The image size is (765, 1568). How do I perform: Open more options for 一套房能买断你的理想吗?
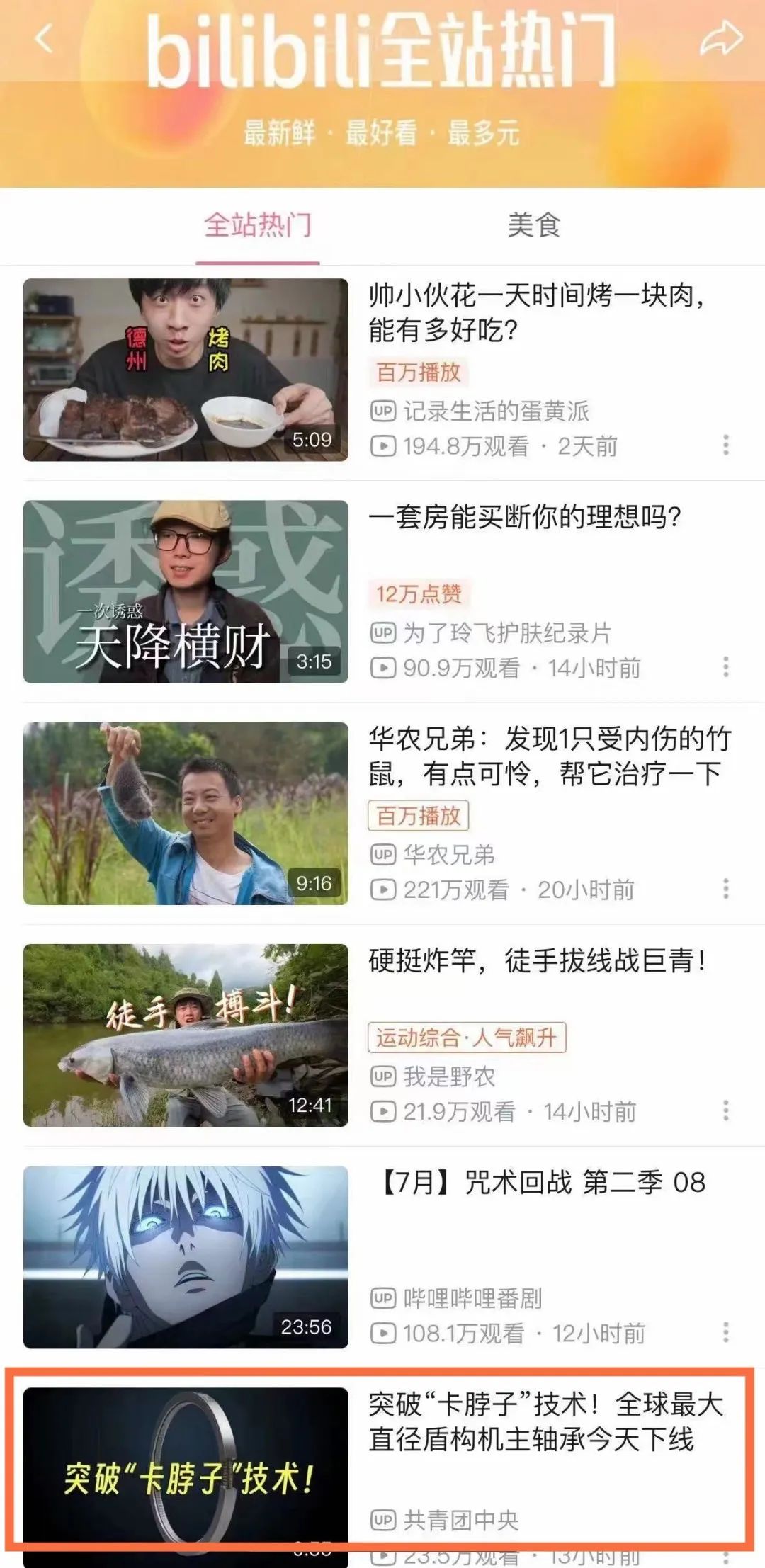725,667
